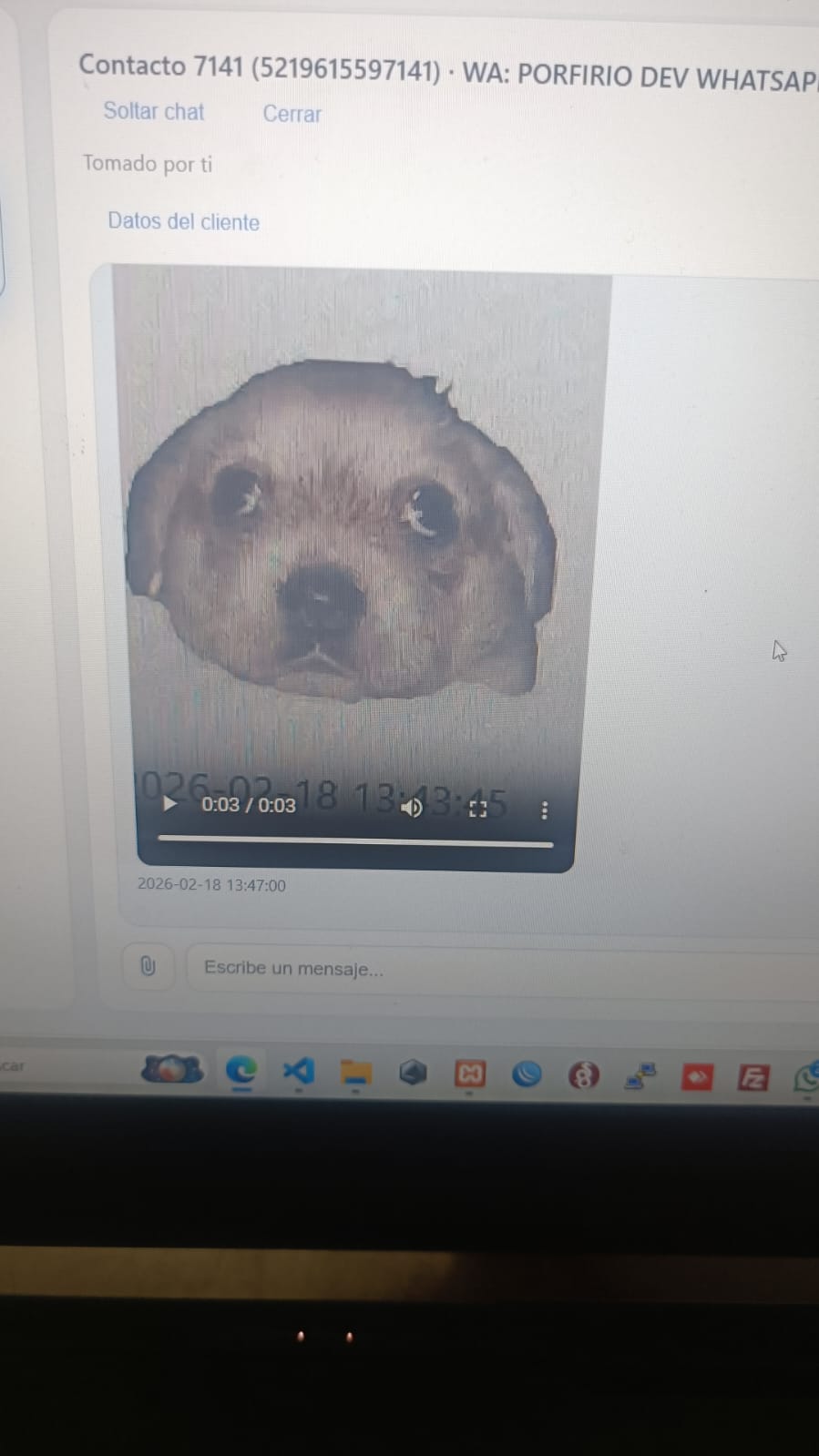The width and height of the screenshot is (819, 1456).
Task: Close the conversation with Cerrar
Action: (x=292, y=115)
